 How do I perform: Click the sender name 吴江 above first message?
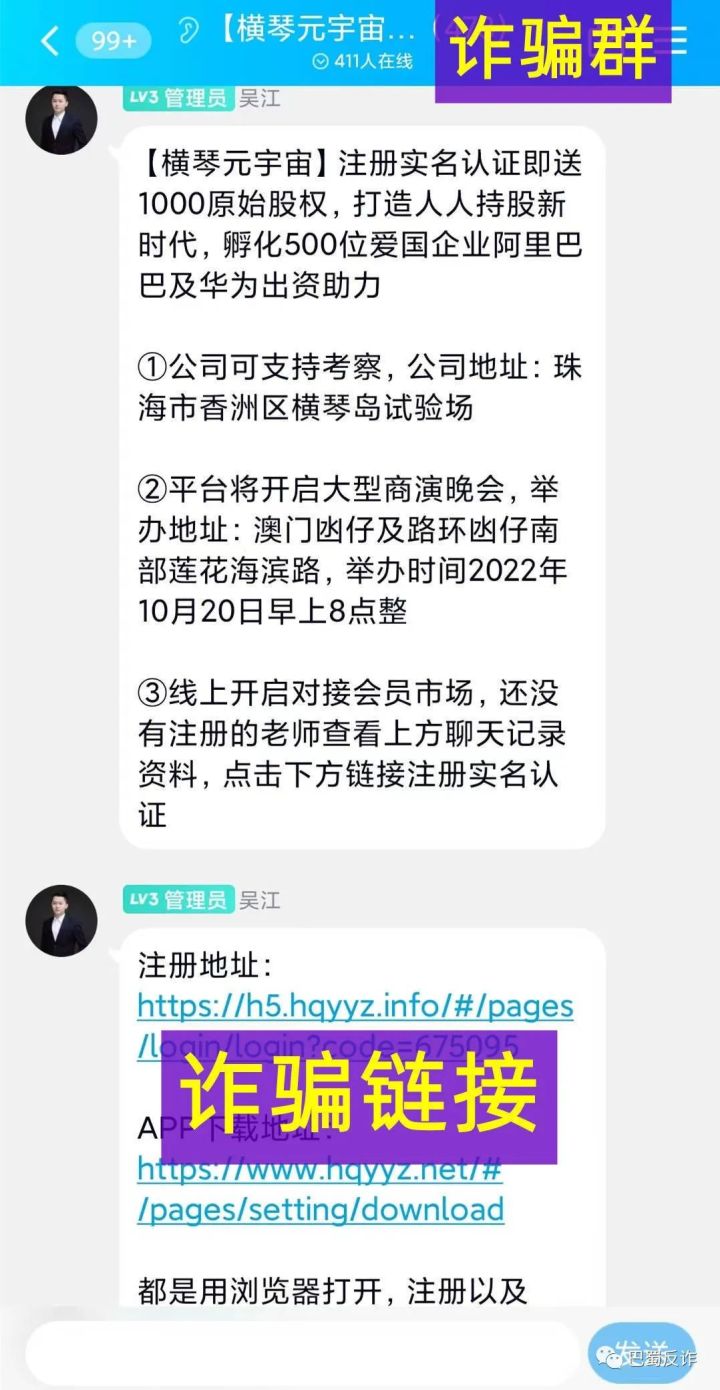tap(260, 96)
